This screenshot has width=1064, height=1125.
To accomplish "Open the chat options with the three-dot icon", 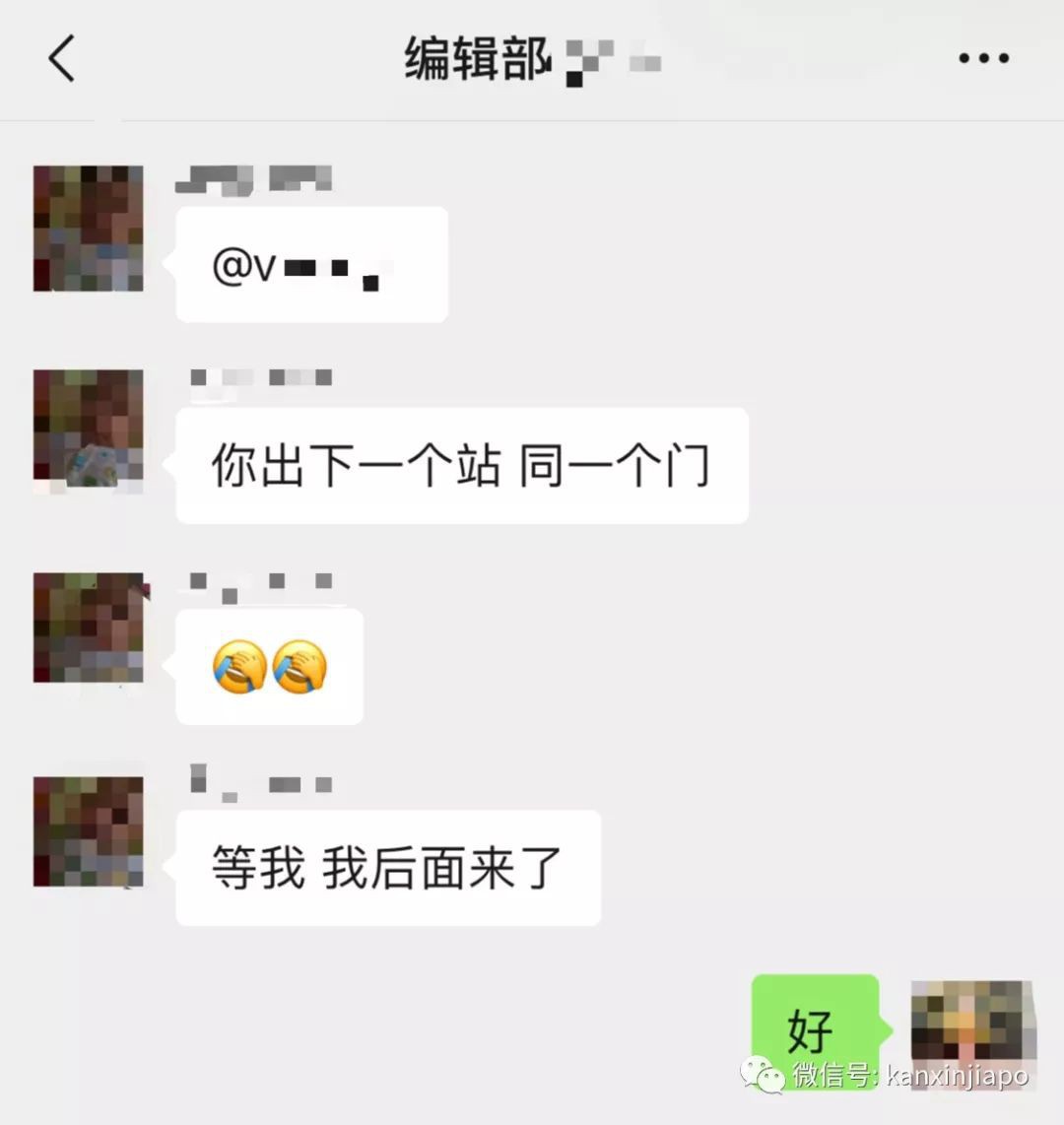I will click(x=982, y=57).
